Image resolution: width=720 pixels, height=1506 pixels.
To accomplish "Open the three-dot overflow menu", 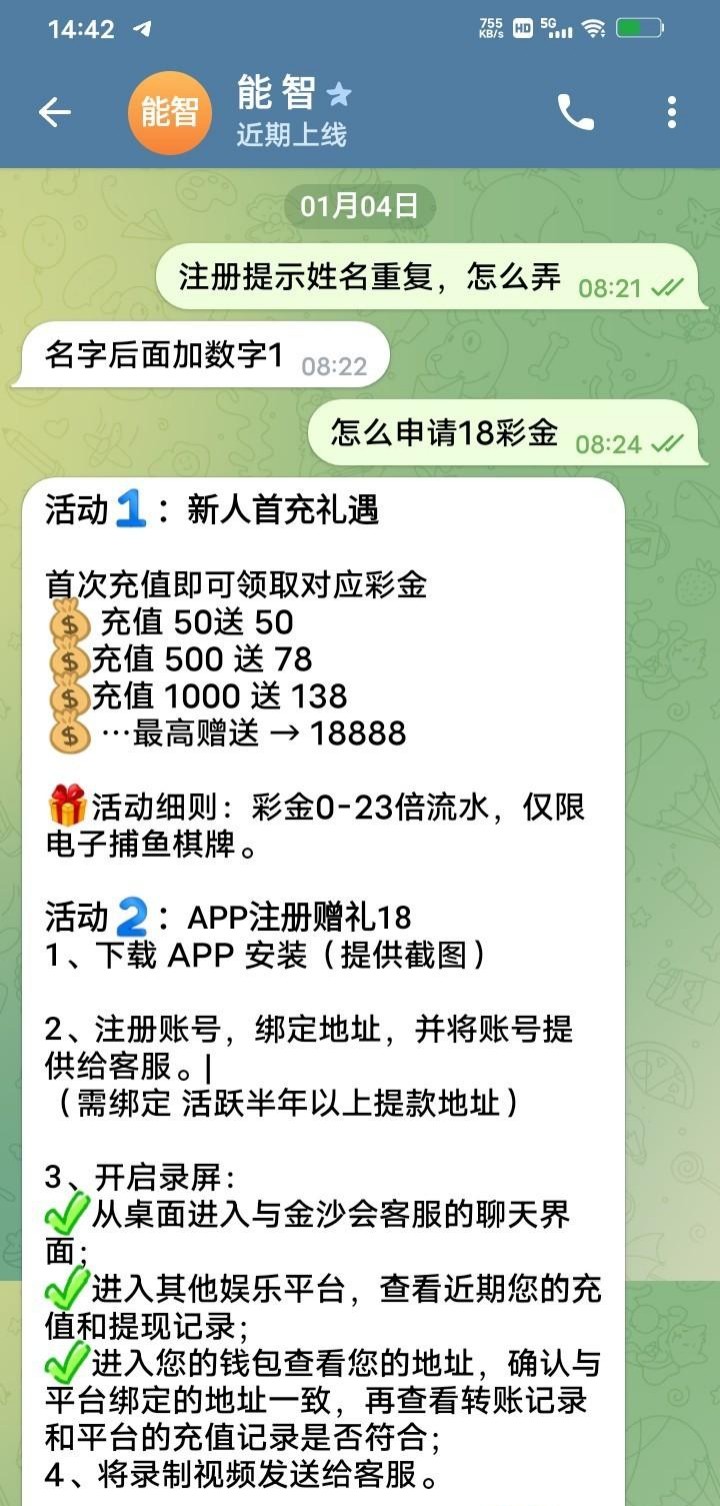I will click(672, 112).
